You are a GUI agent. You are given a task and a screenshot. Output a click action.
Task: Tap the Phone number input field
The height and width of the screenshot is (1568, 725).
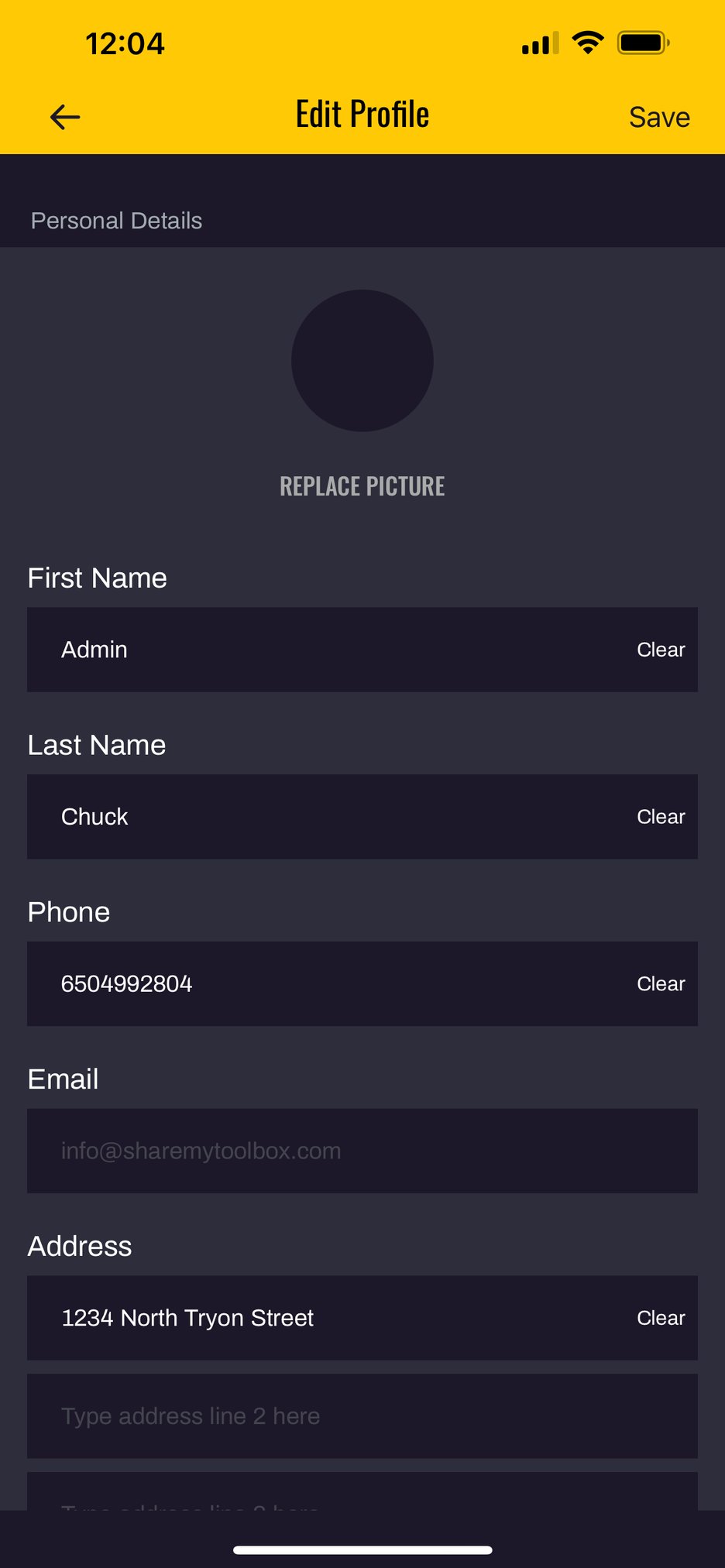[310, 983]
